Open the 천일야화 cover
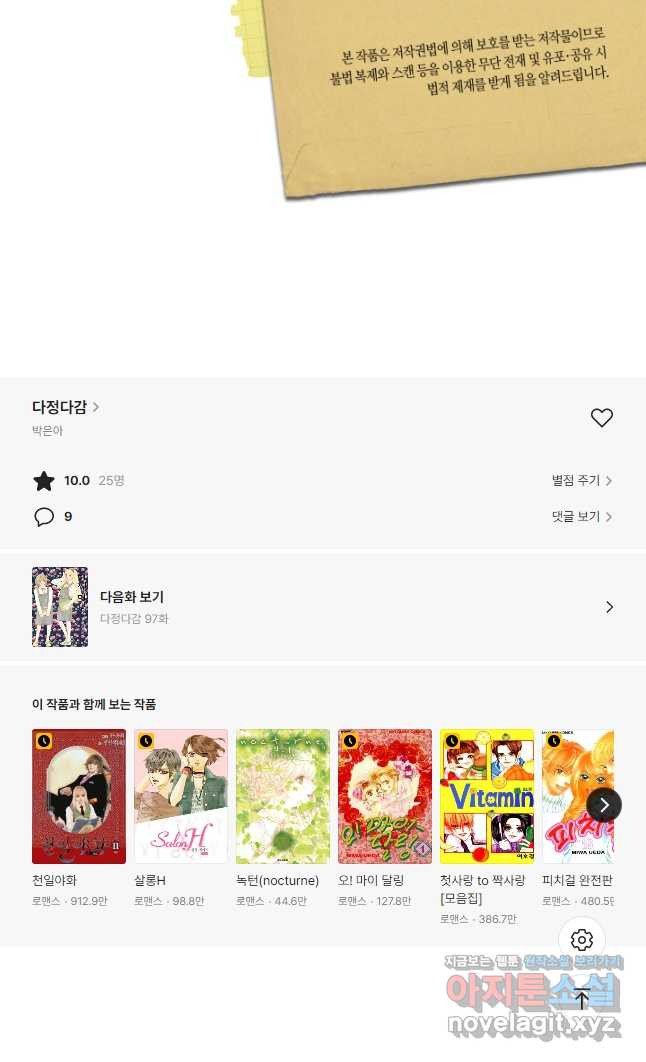This screenshot has width=646, height=1062. [x=79, y=796]
